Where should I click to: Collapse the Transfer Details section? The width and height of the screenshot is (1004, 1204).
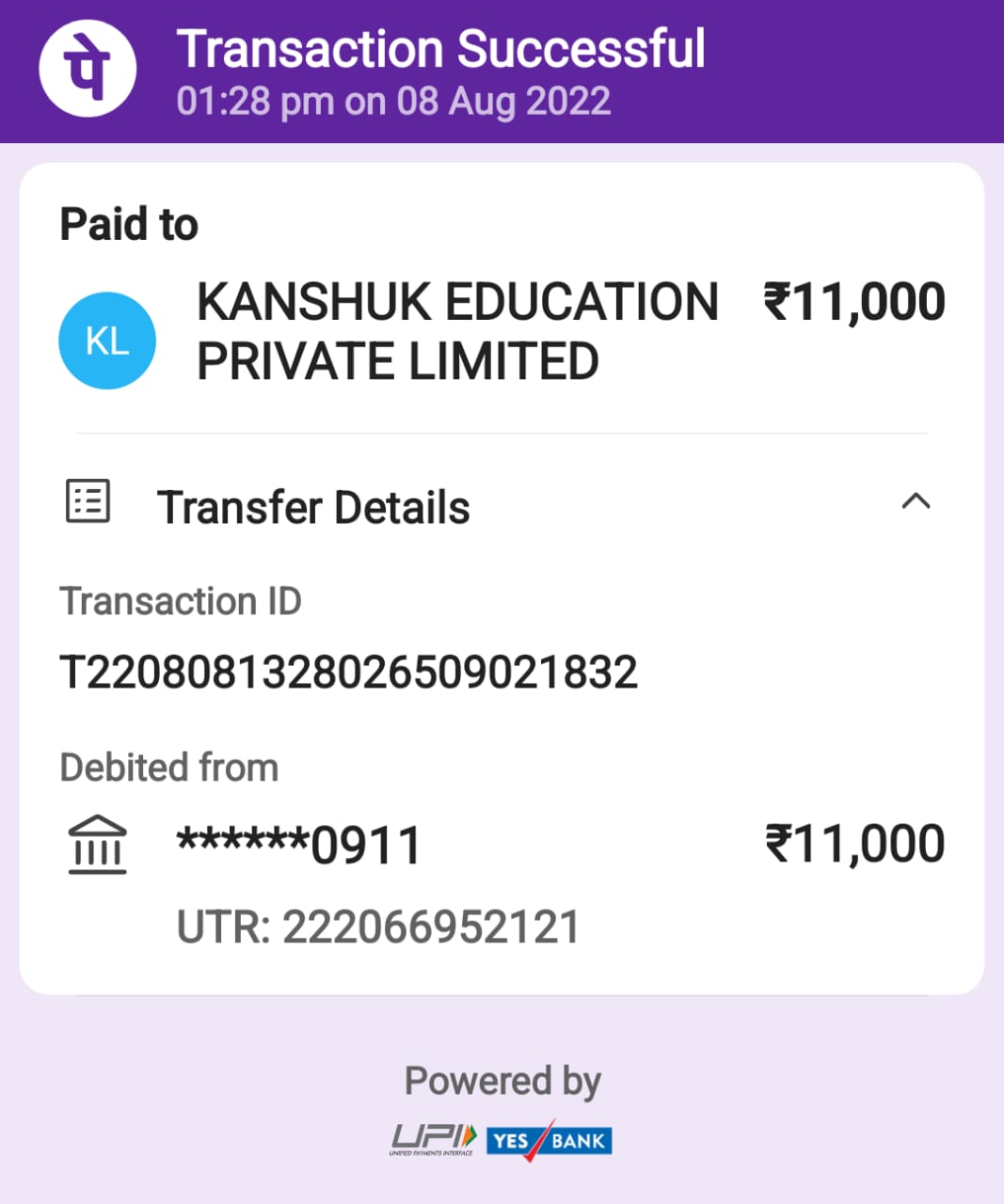point(916,501)
